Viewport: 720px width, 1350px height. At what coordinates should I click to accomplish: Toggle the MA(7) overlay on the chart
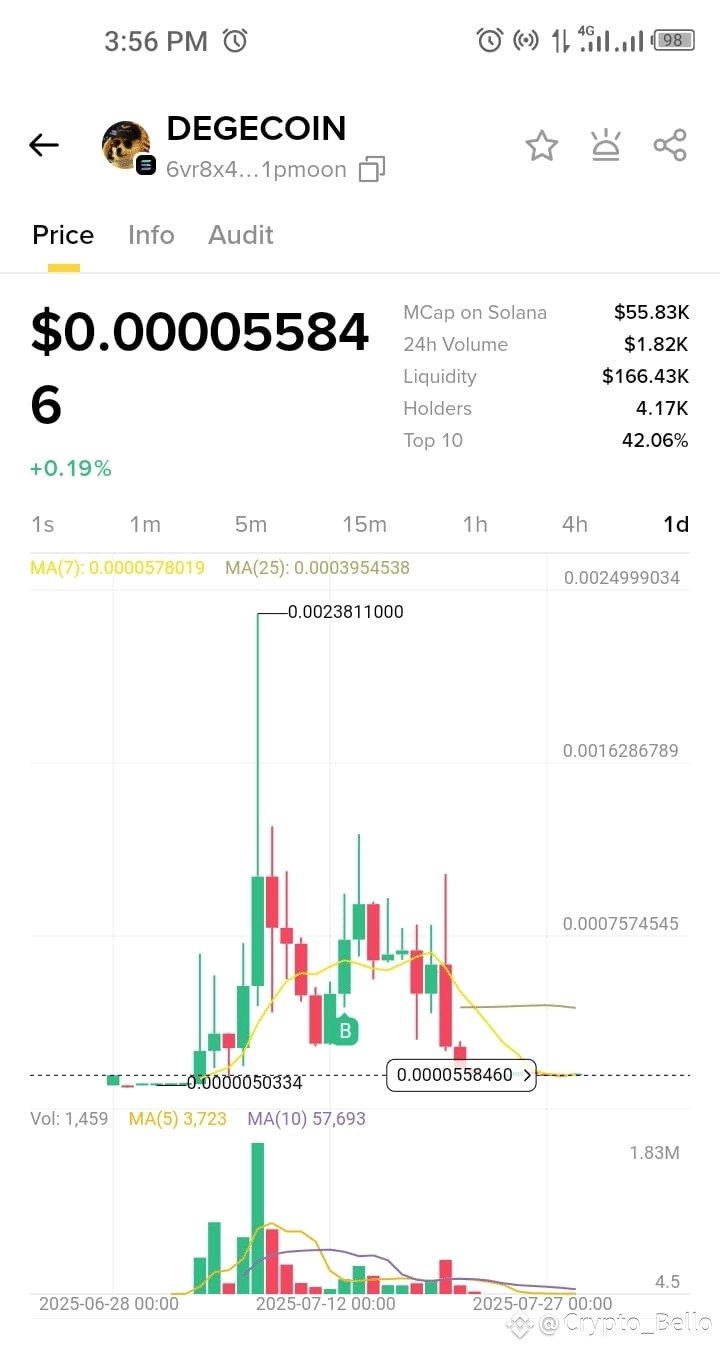(x=117, y=566)
